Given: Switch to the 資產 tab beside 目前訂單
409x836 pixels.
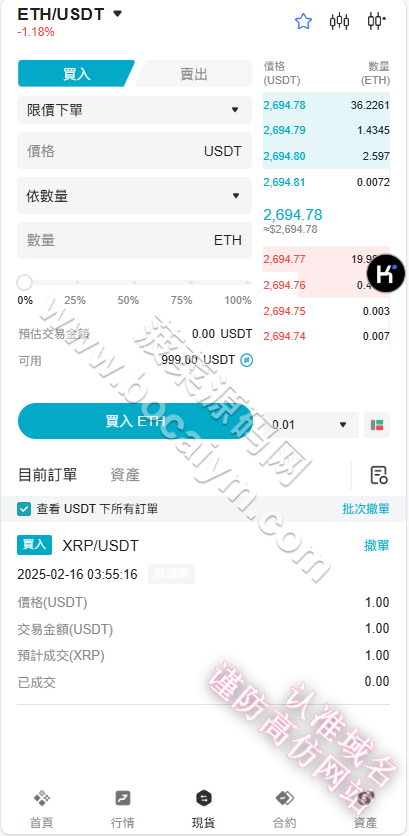Looking at the screenshot, I should [125, 475].
